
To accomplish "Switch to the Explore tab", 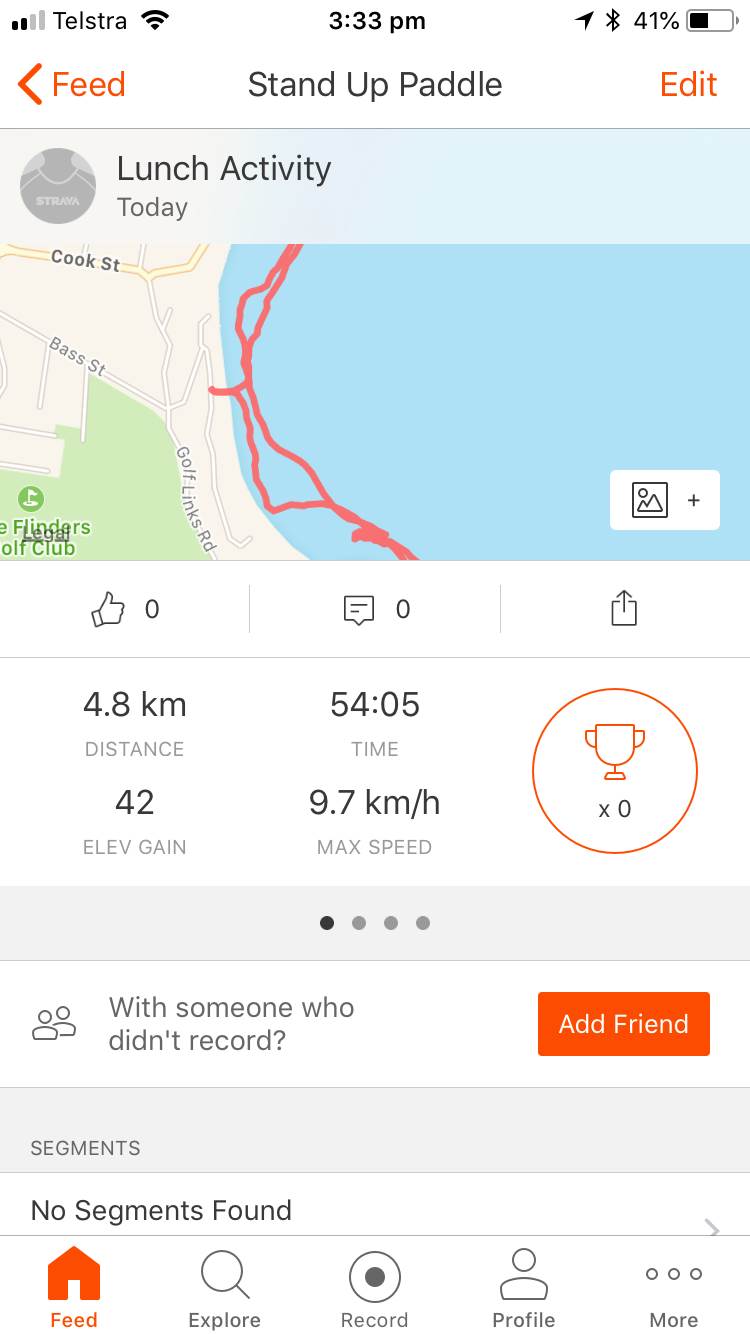I will point(225,1287).
